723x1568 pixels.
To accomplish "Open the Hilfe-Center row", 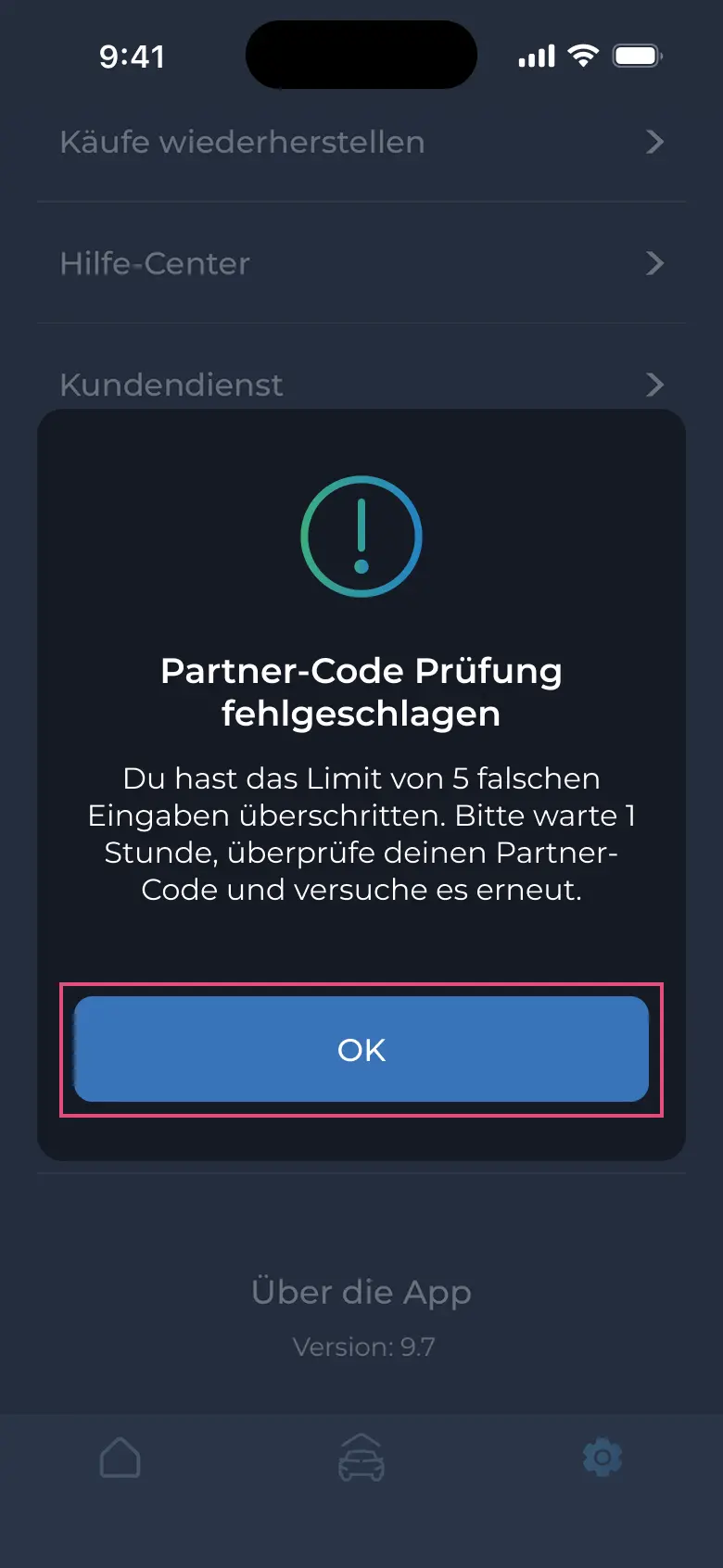I will coord(361,263).
